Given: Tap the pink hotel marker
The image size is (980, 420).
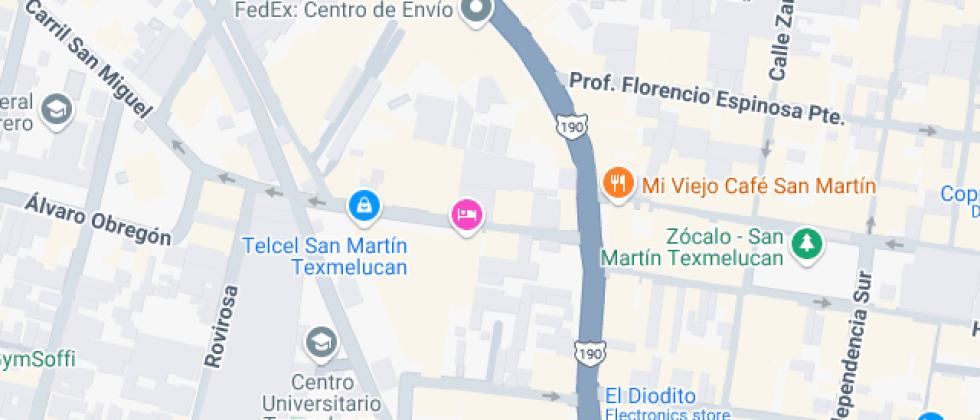Looking at the screenshot, I should coord(467,214).
